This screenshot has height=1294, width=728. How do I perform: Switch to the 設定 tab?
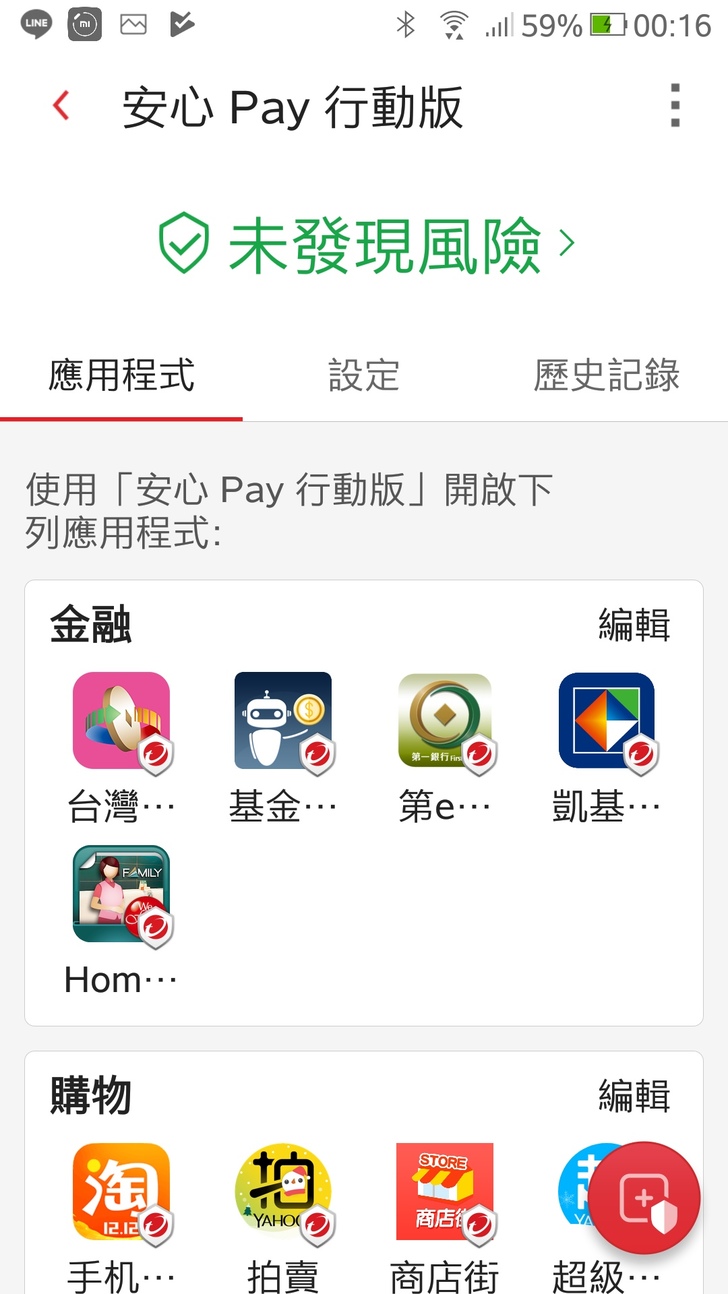(x=364, y=376)
